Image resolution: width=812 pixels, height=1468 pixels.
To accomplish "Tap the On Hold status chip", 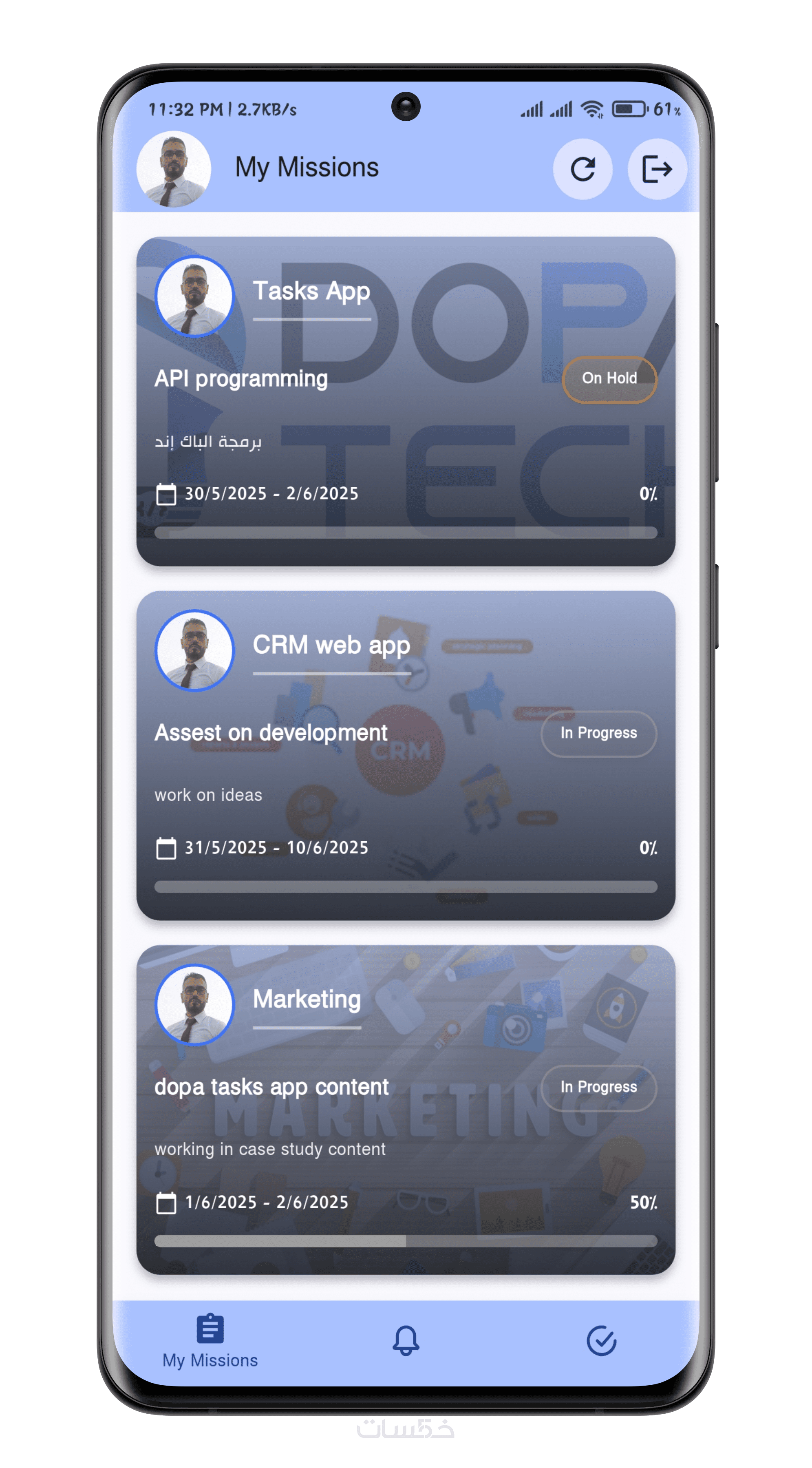I will tap(609, 378).
